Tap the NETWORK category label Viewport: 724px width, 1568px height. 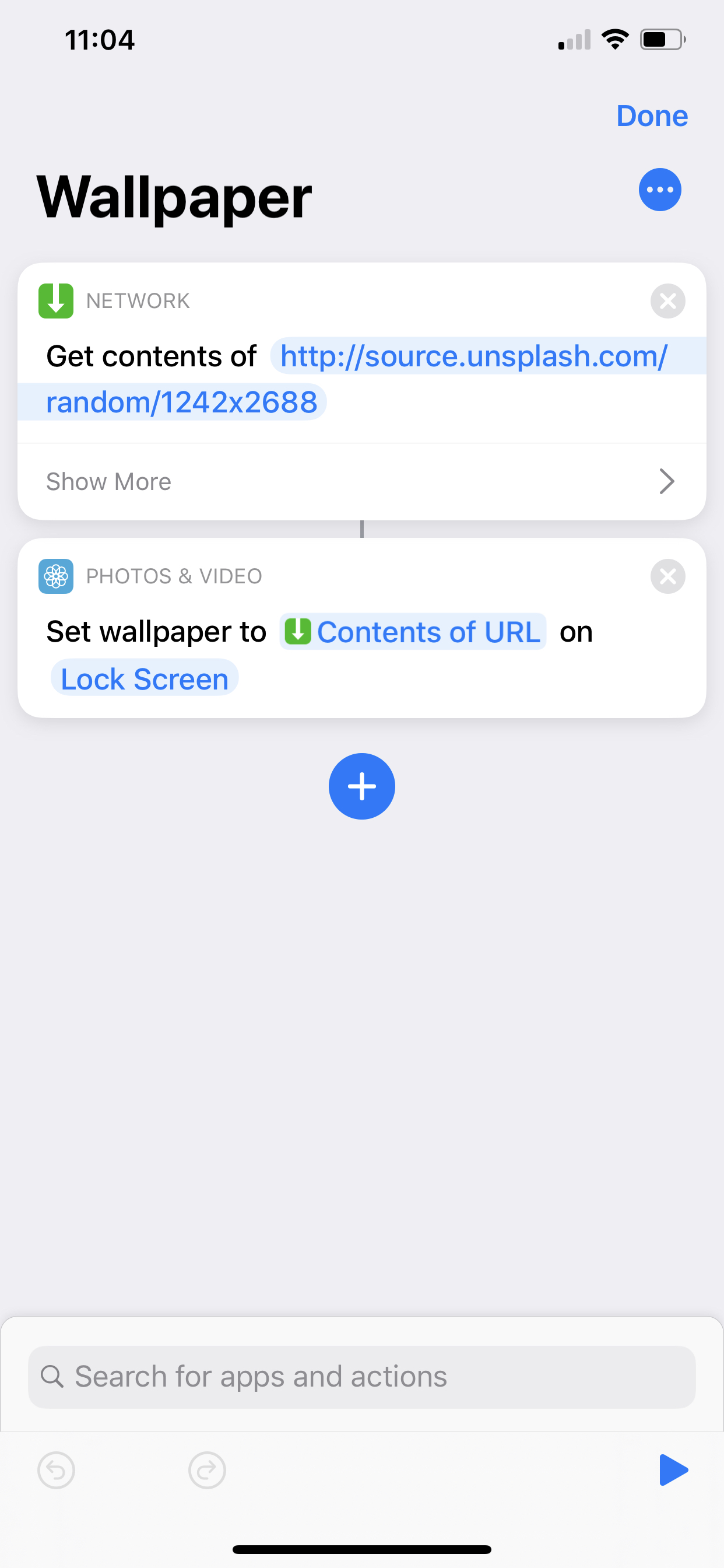click(138, 300)
